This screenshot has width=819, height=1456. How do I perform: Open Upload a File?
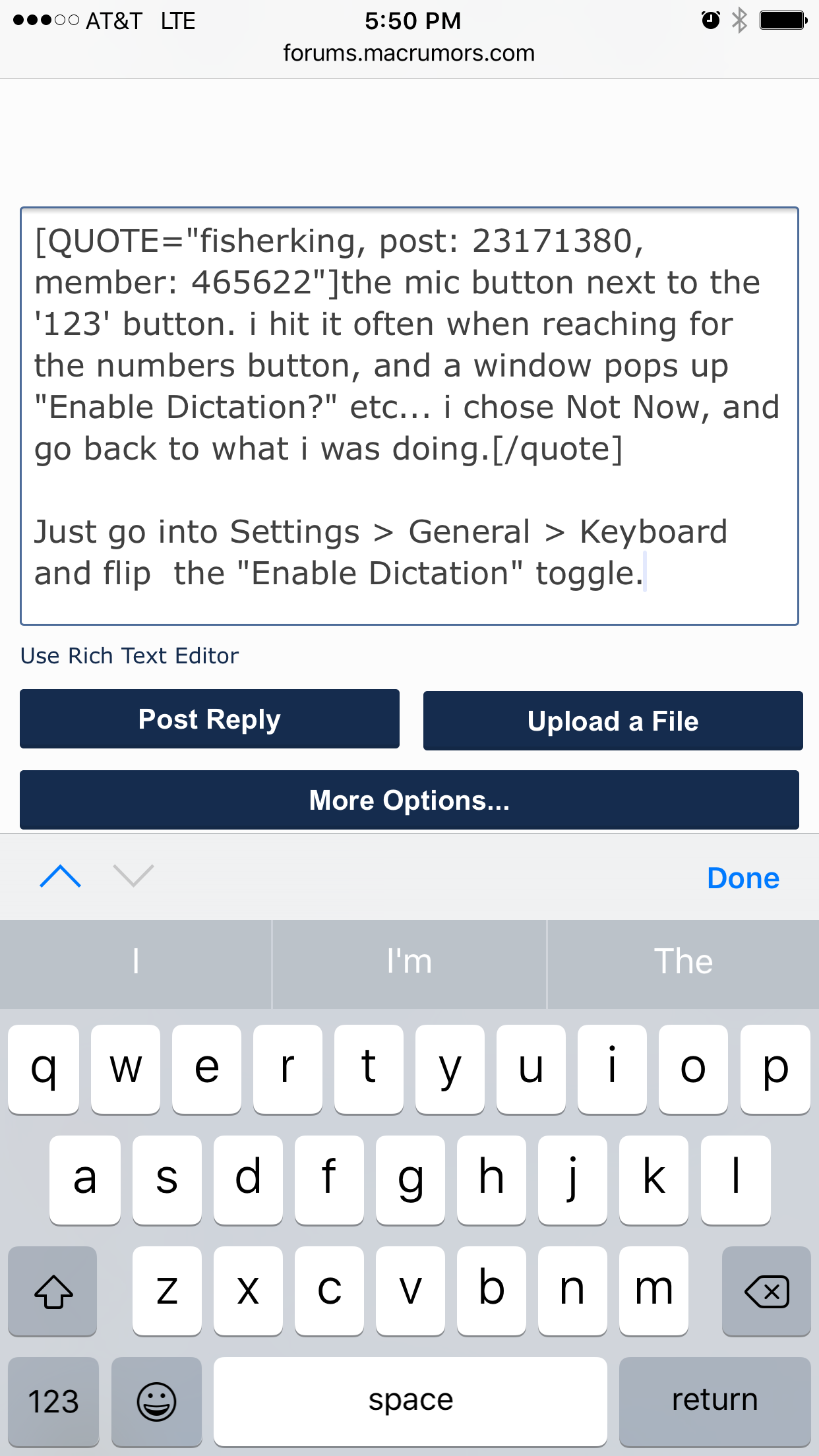tap(613, 721)
